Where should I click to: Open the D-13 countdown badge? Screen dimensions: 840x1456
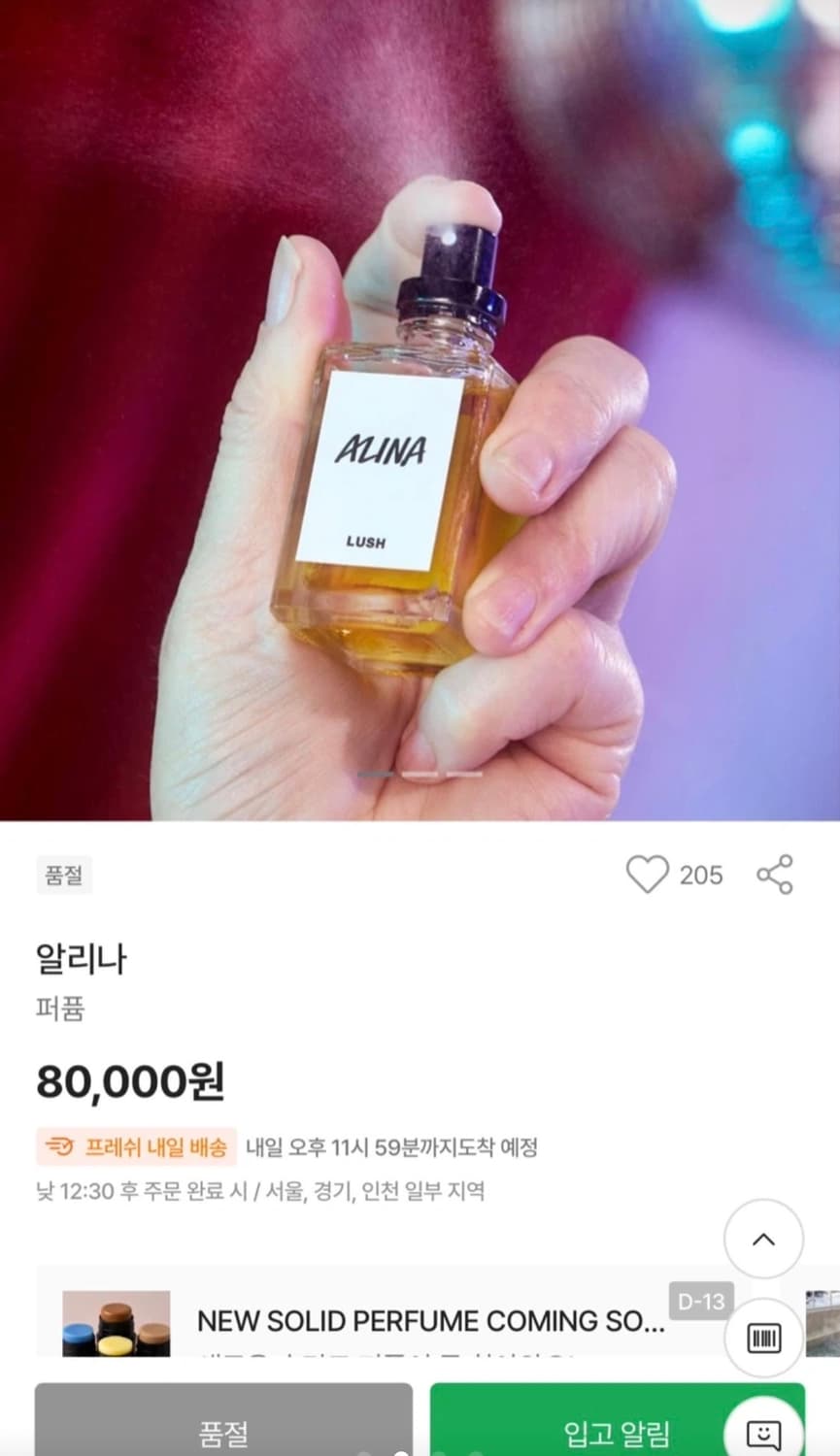pyautogui.click(x=702, y=1301)
